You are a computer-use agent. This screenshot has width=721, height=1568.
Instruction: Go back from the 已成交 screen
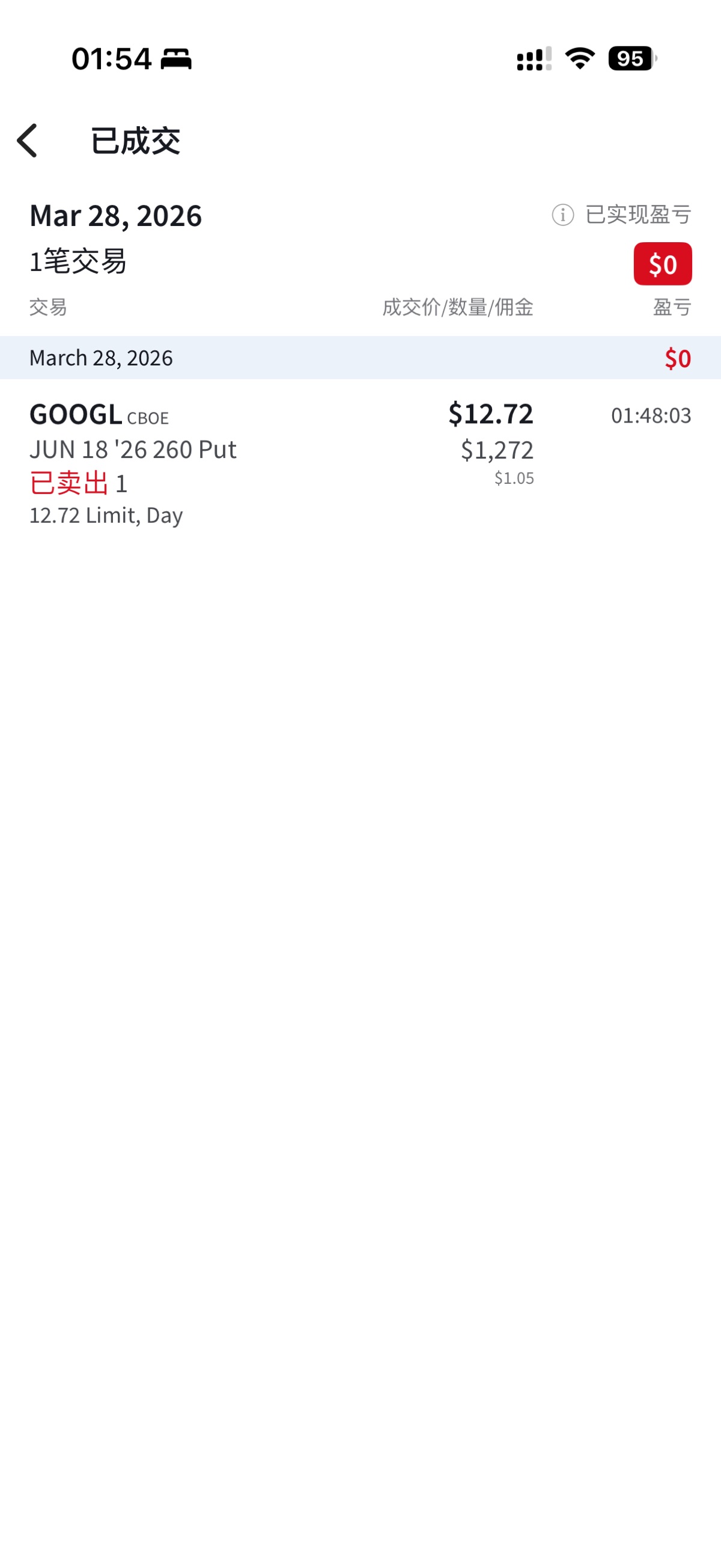click(28, 141)
